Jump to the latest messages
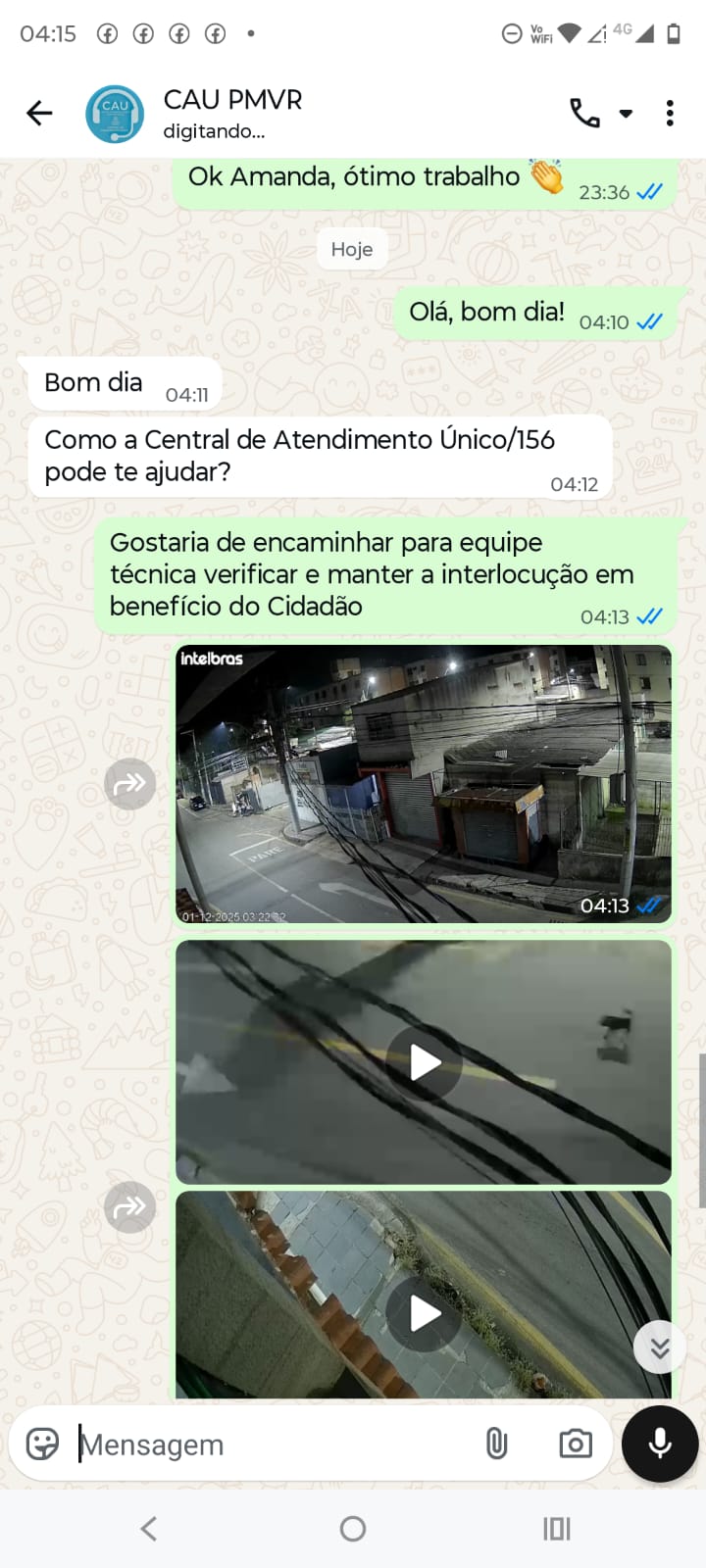 (x=659, y=1348)
